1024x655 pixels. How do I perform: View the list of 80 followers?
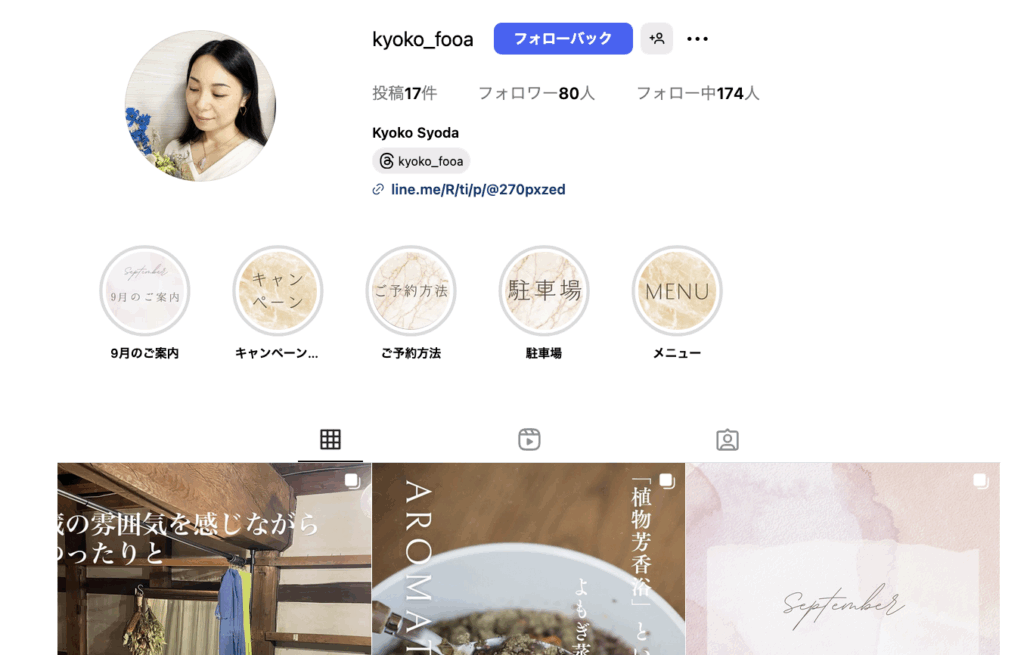(536, 93)
